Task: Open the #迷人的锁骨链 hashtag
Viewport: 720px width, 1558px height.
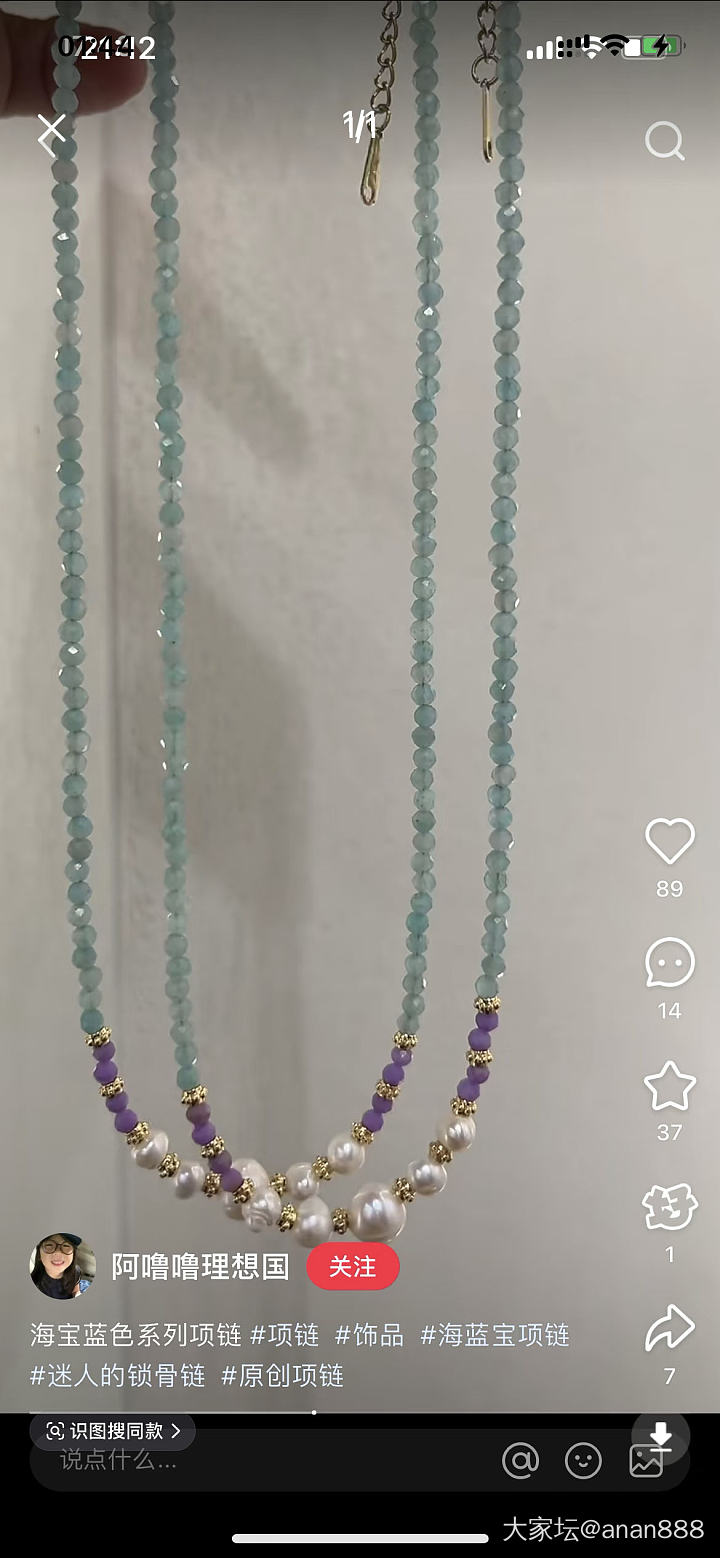Action: [x=117, y=1376]
